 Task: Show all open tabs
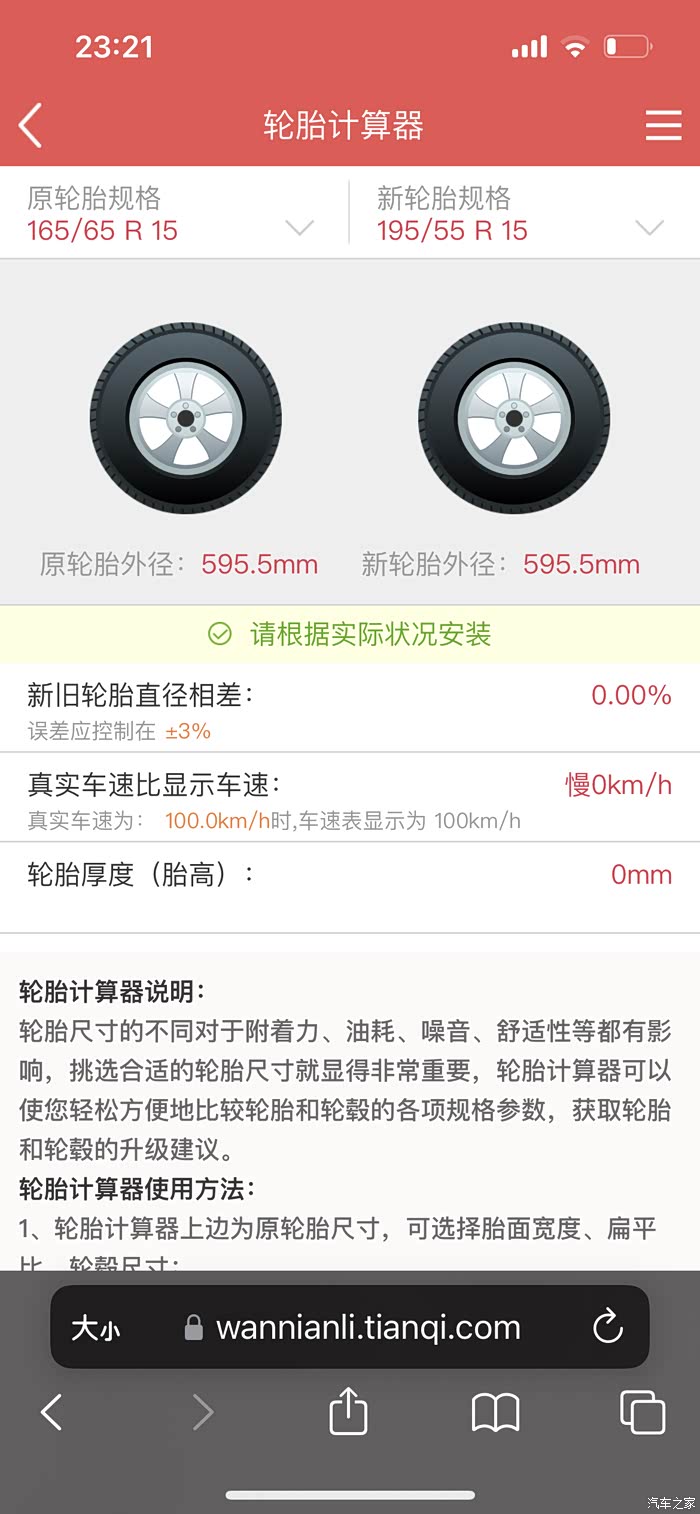pyautogui.click(x=642, y=1413)
